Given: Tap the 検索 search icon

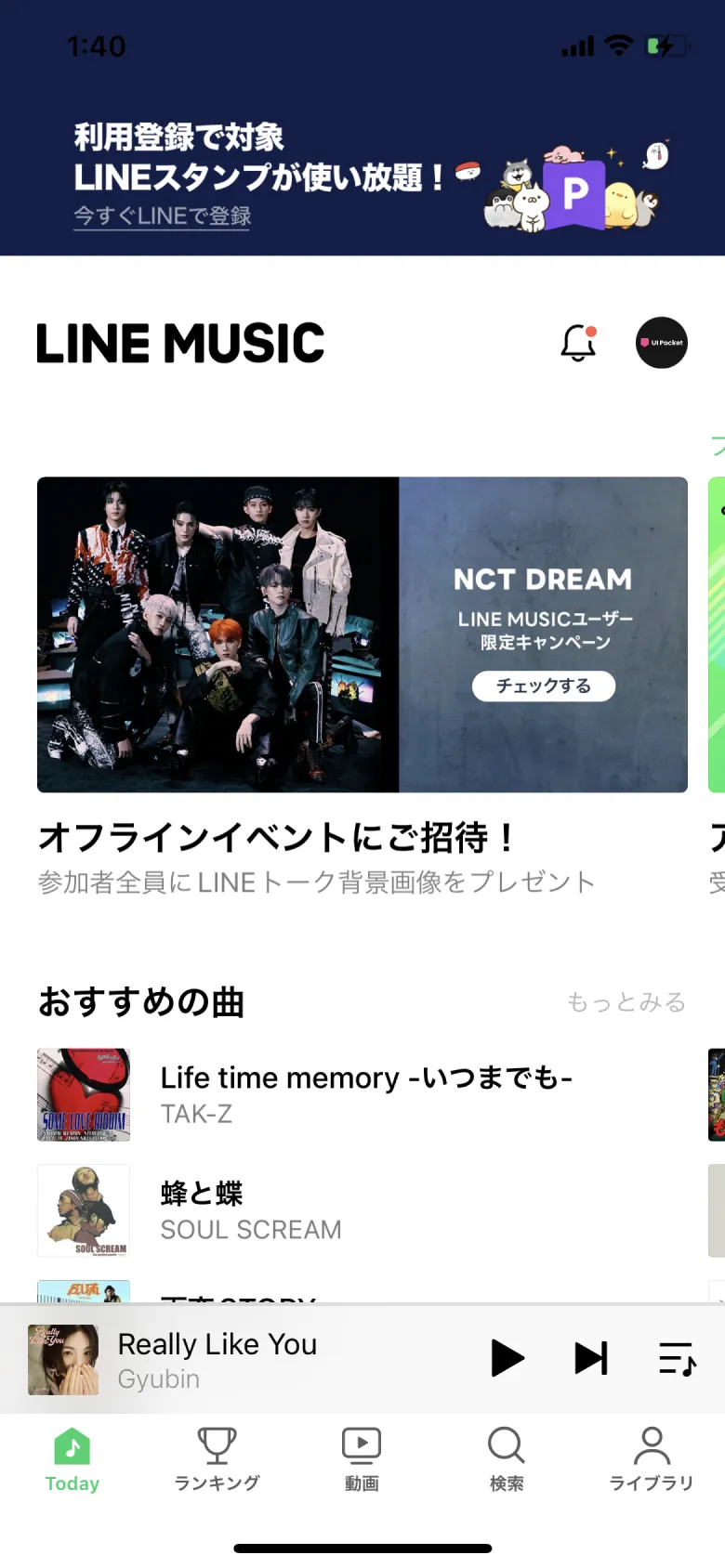Looking at the screenshot, I should (x=506, y=1444).
